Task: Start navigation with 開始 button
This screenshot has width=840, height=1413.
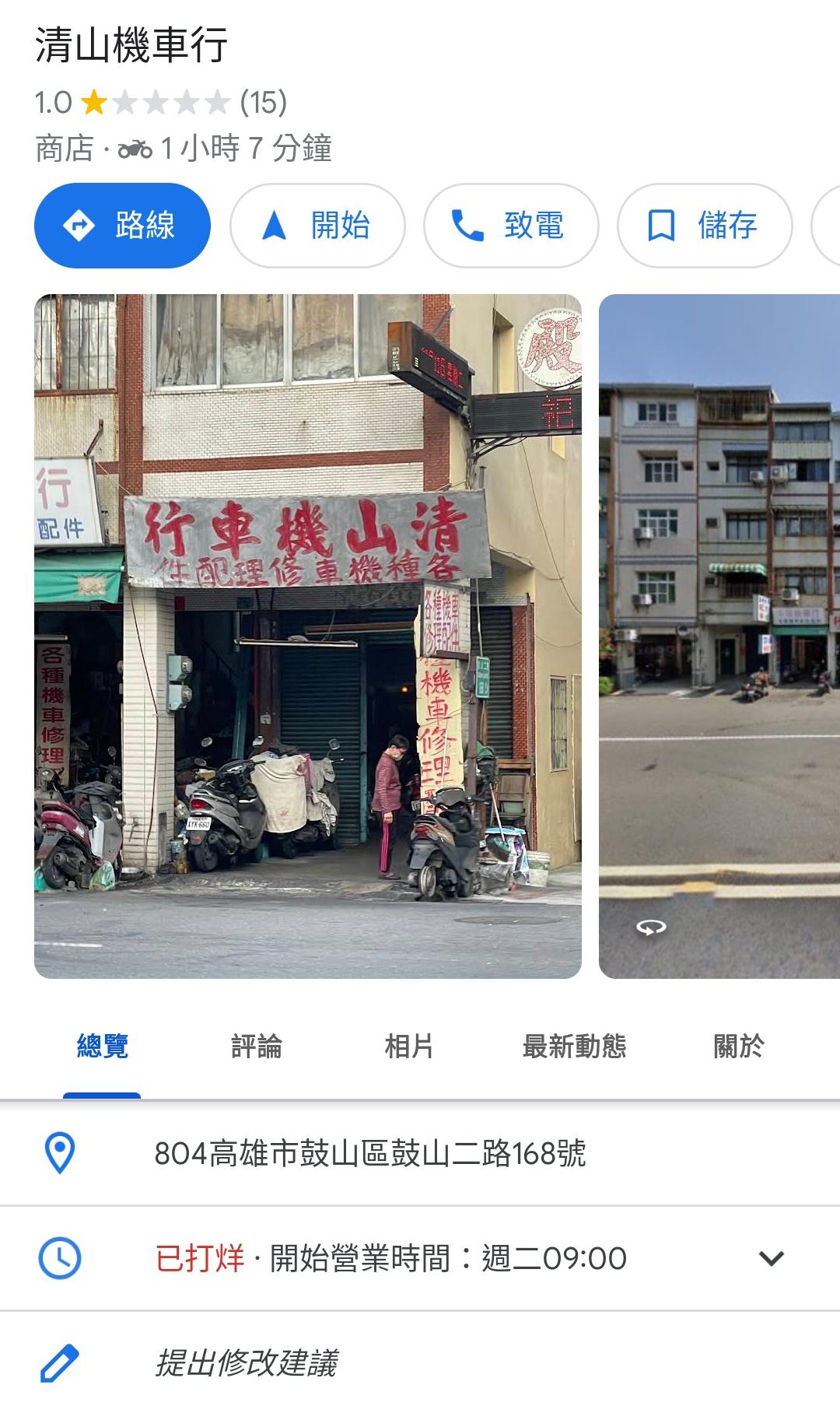Action: (x=317, y=226)
